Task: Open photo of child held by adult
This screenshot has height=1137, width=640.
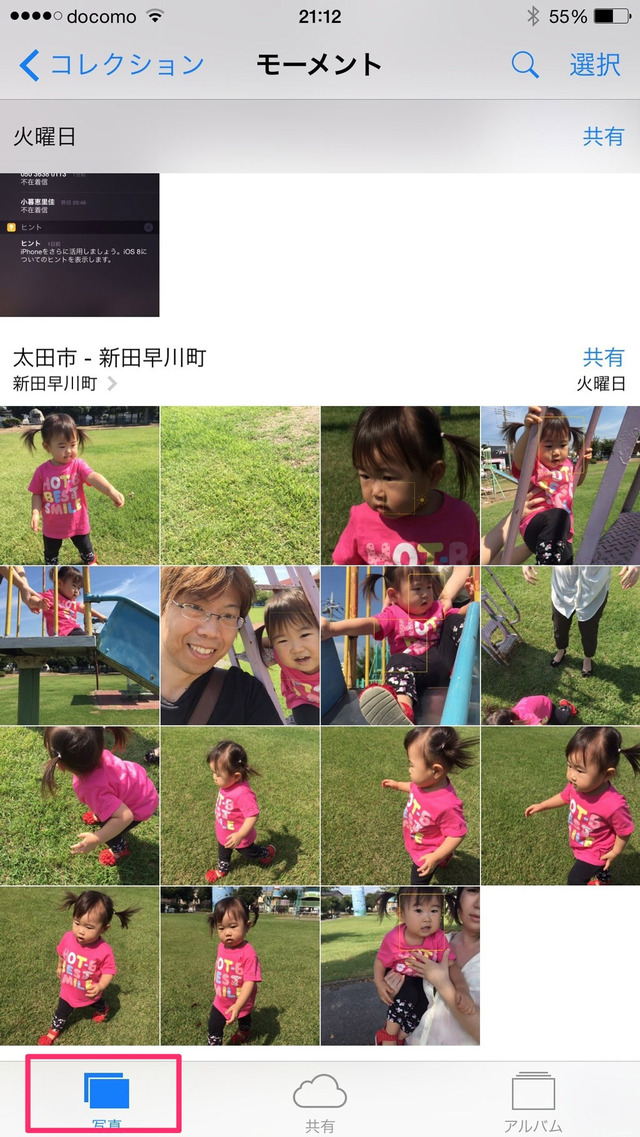Action: (400, 965)
